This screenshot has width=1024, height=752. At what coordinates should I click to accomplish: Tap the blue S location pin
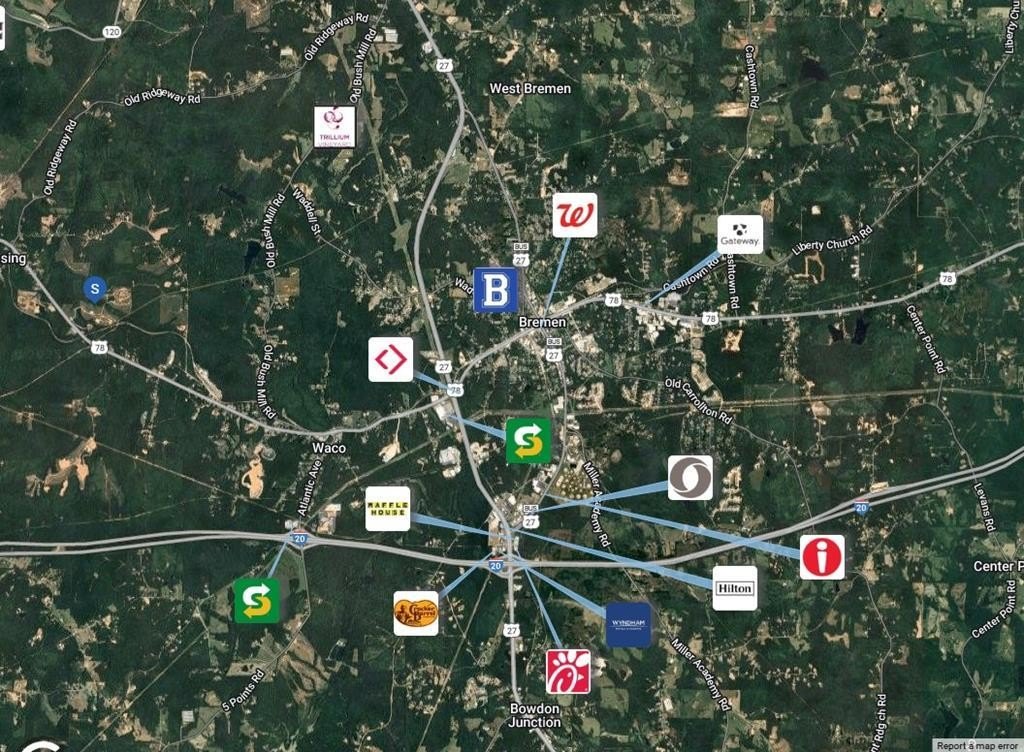94,289
